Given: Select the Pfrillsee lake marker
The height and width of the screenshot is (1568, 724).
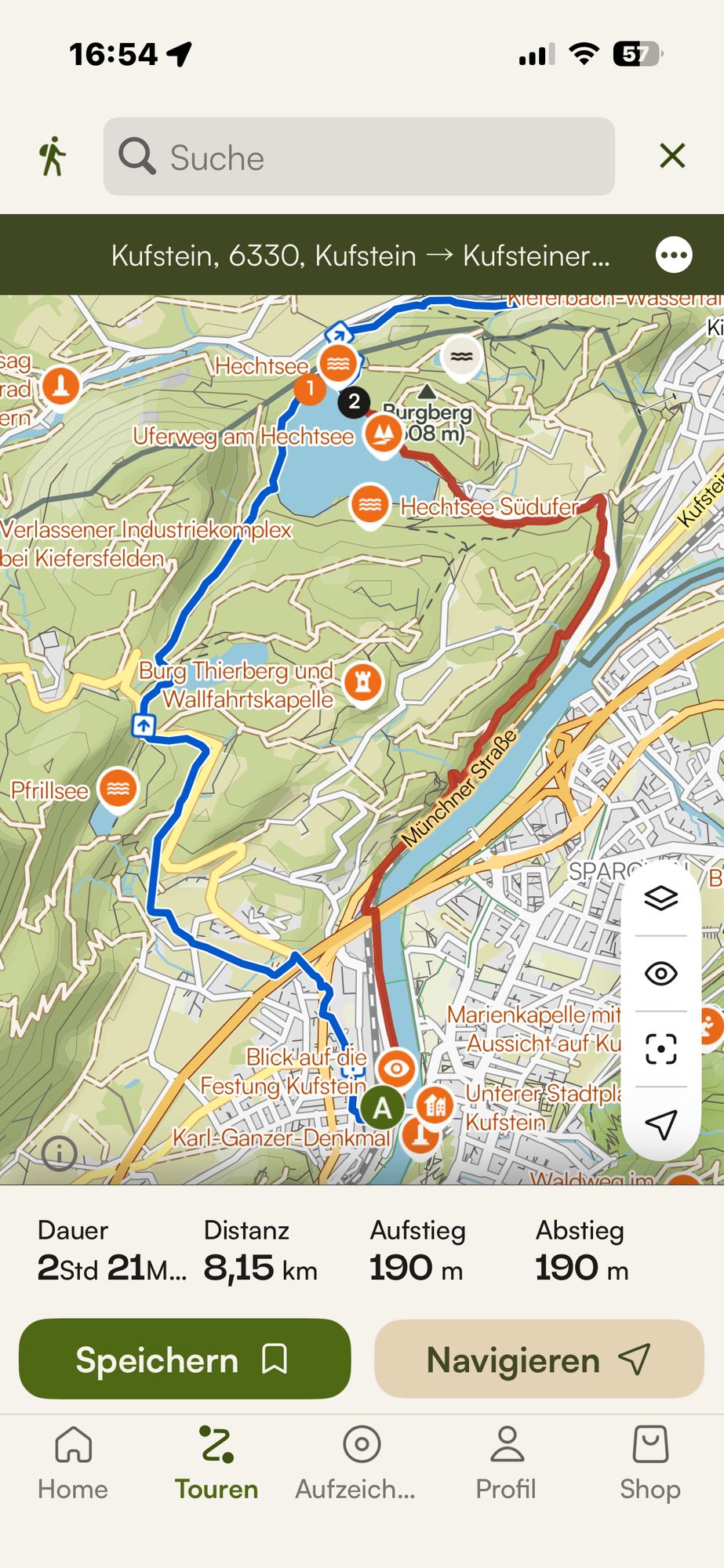Looking at the screenshot, I should 118,789.
